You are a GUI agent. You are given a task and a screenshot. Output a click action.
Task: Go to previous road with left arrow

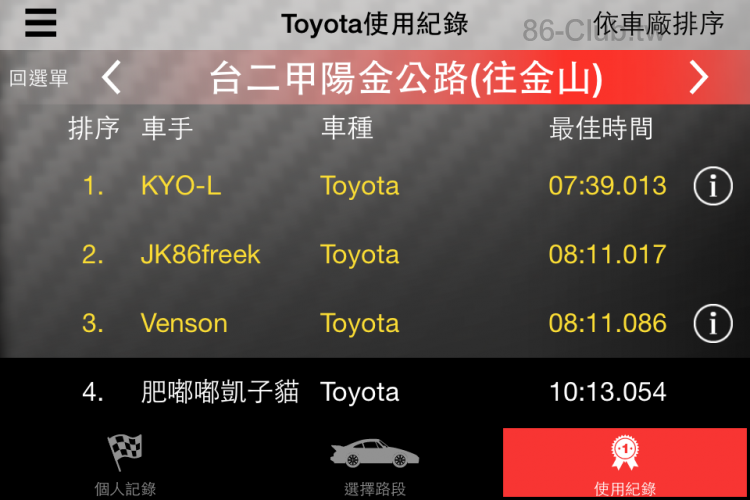[x=112, y=77]
